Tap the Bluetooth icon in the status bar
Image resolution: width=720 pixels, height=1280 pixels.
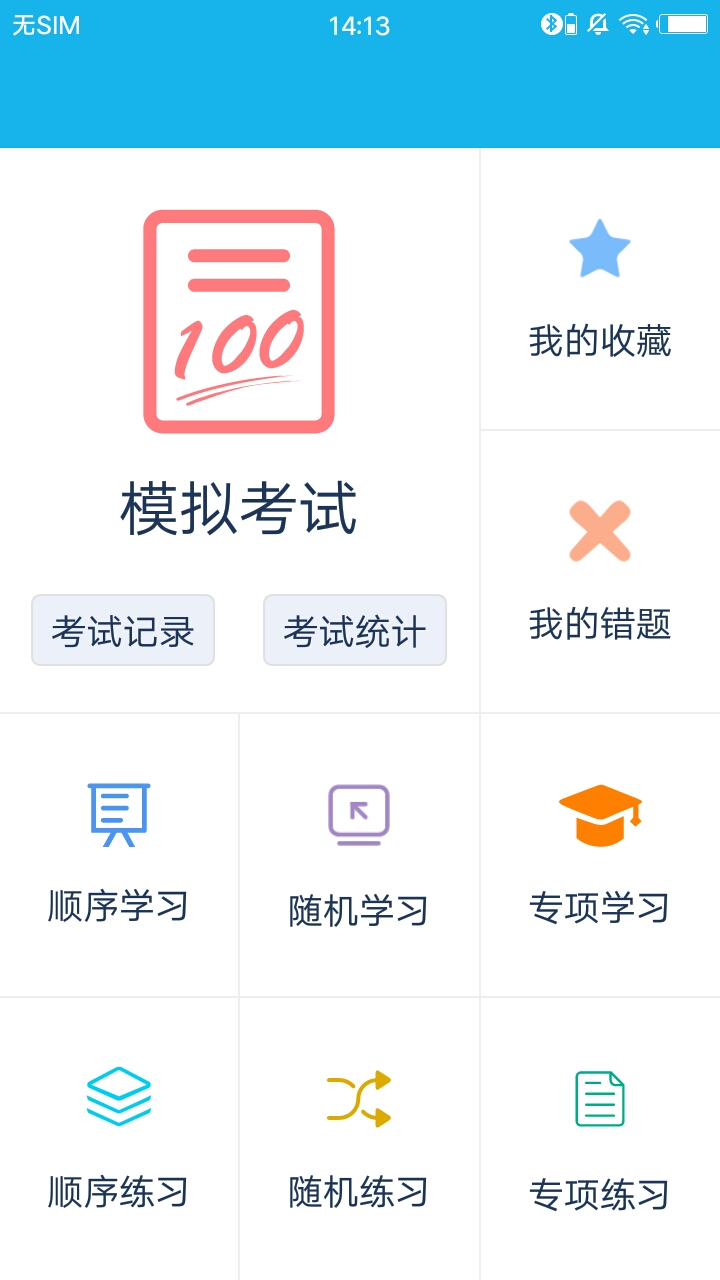(x=550, y=24)
